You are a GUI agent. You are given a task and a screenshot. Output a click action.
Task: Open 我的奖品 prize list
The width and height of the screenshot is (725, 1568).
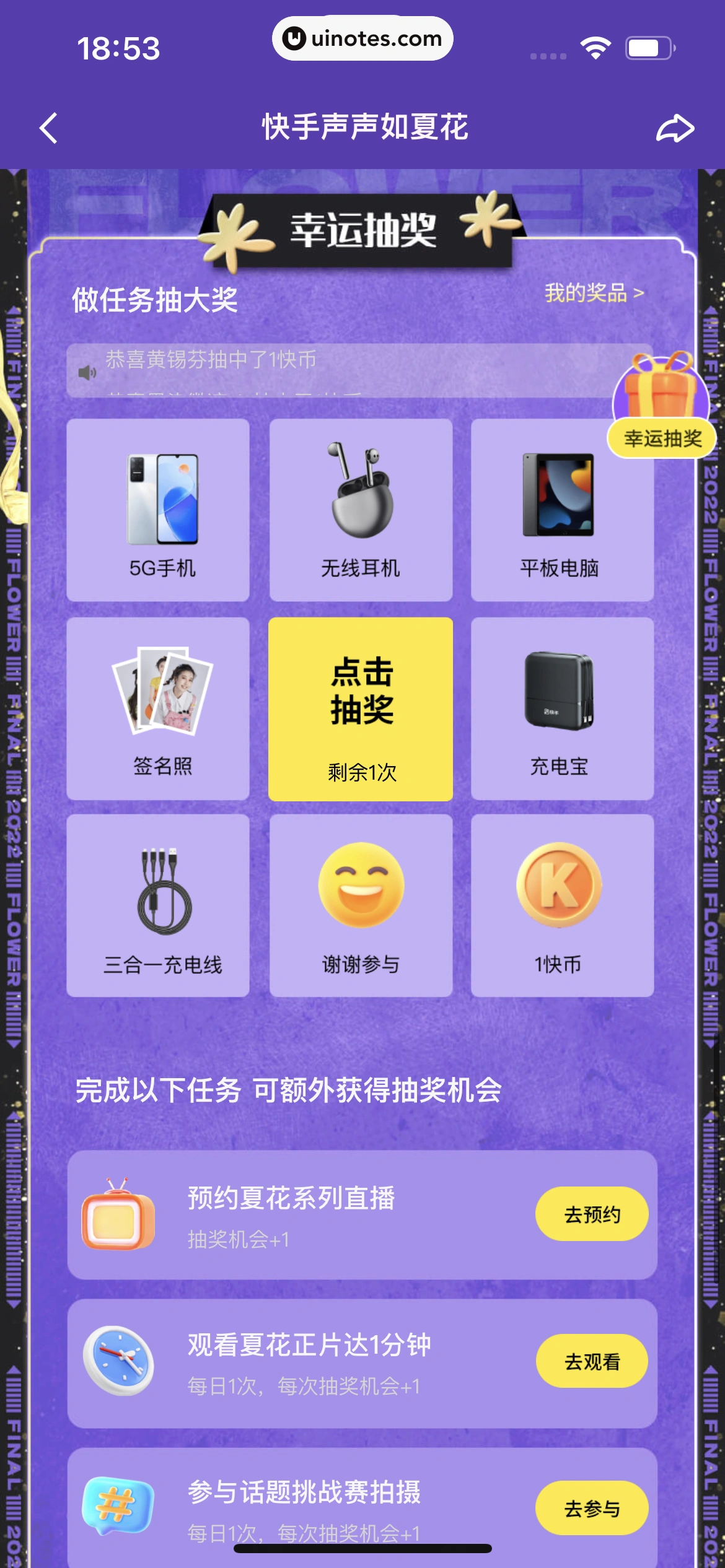[x=594, y=293]
